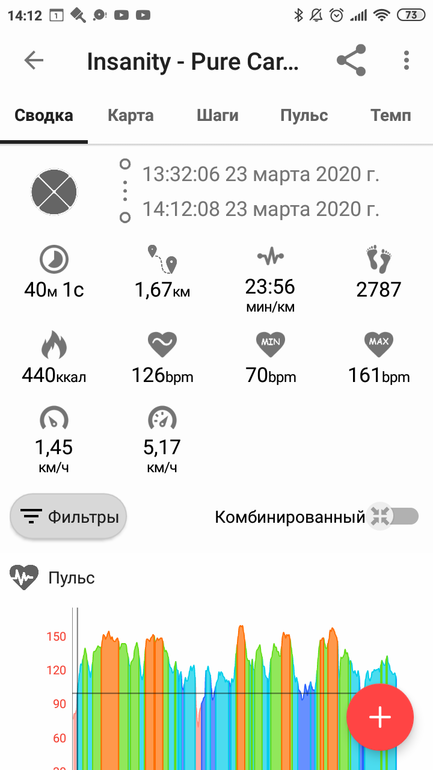Switch to the Карта tab

(x=131, y=116)
